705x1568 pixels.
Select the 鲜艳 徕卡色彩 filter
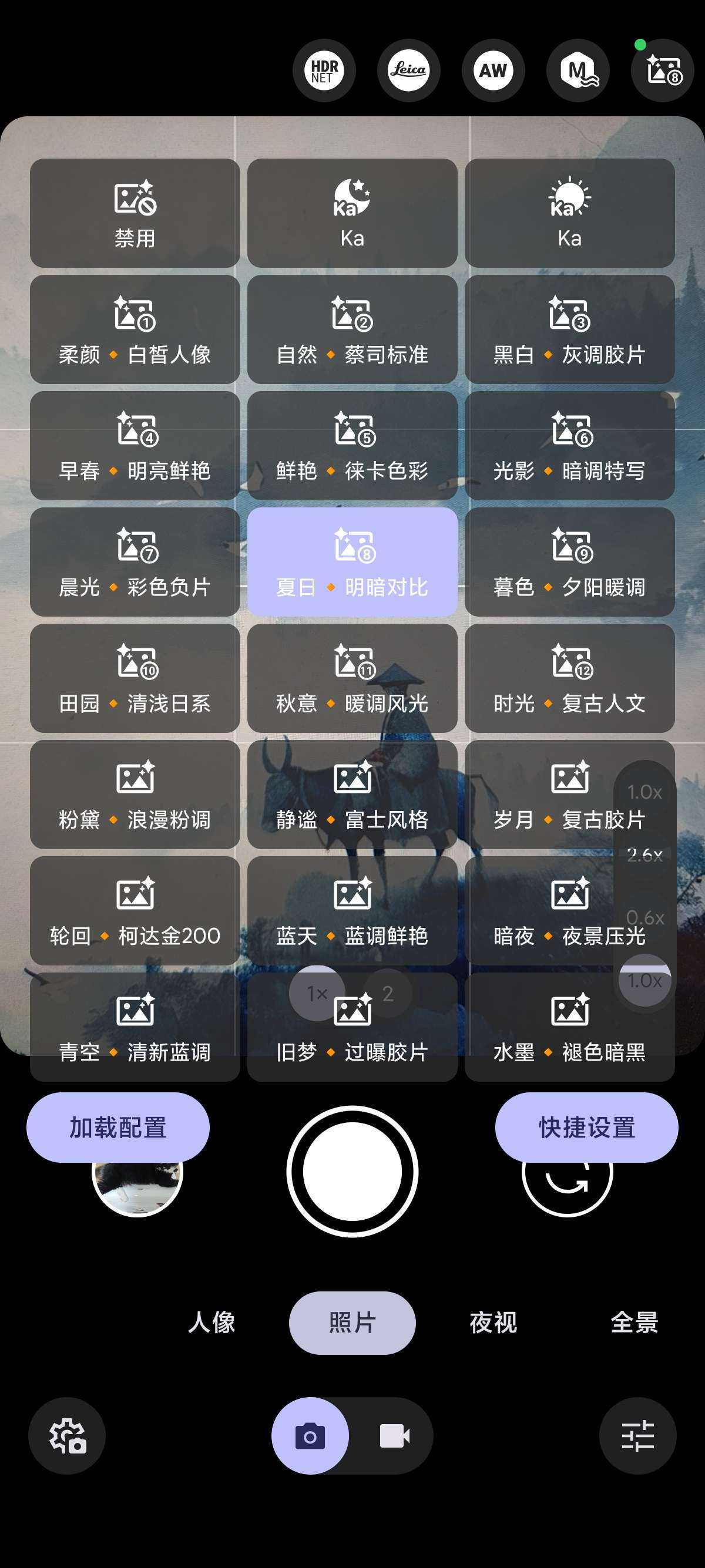pyautogui.click(x=352, y=446)
